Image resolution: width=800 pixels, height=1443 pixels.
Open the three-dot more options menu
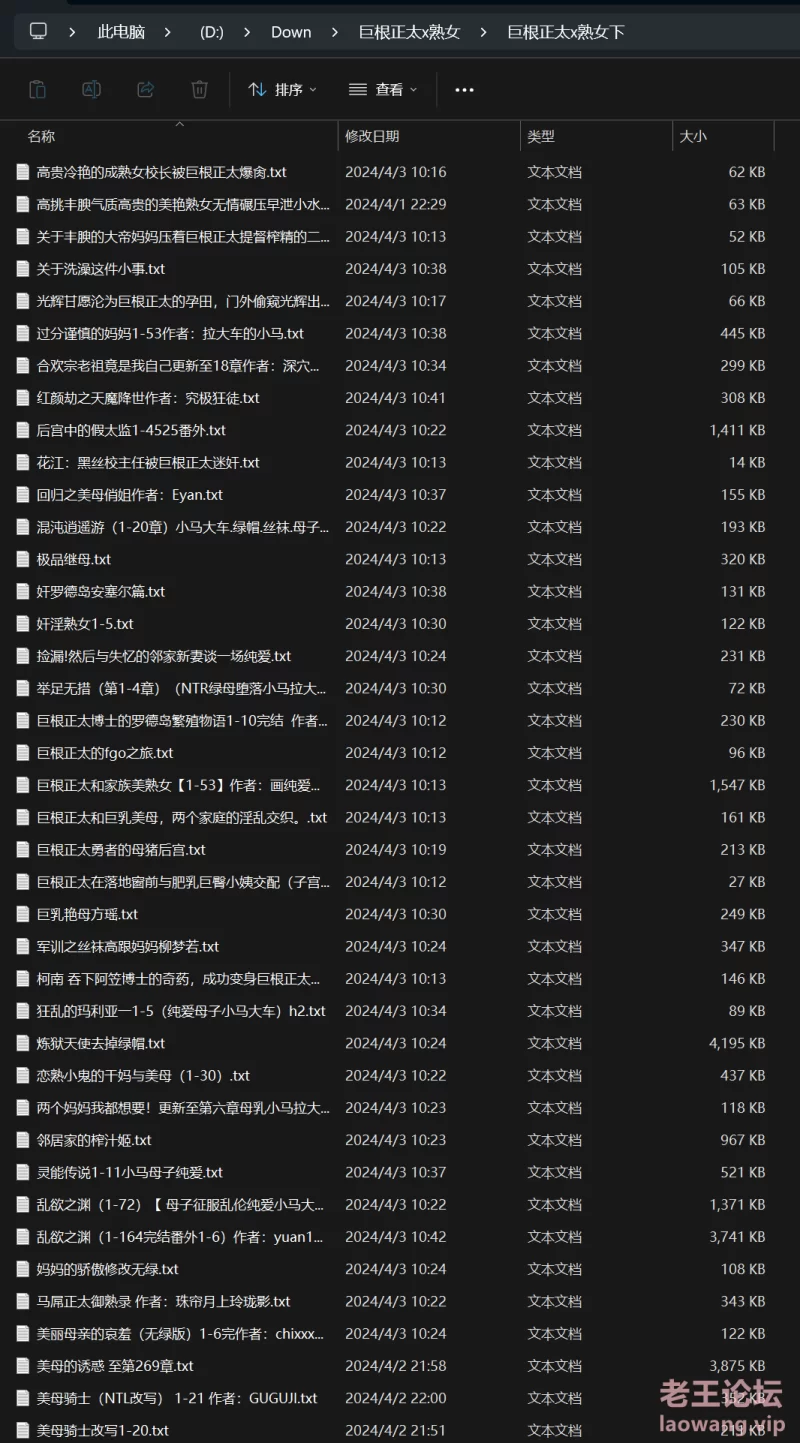(464, 90)
